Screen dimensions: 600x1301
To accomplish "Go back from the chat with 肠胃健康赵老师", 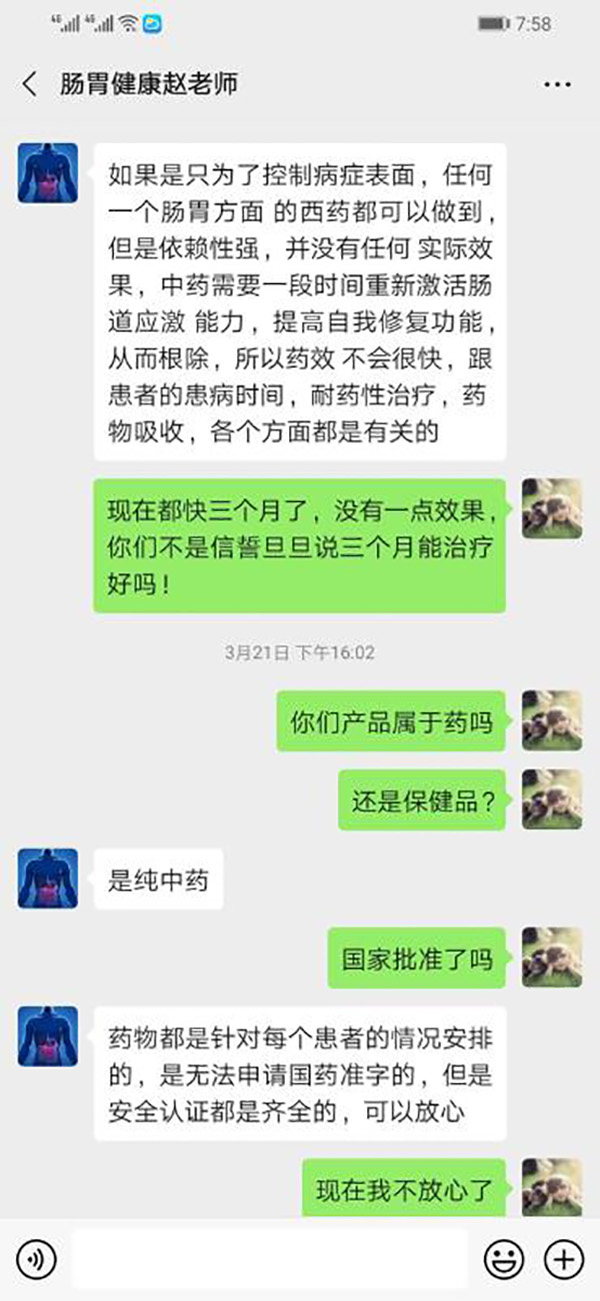I will (30, 84).
